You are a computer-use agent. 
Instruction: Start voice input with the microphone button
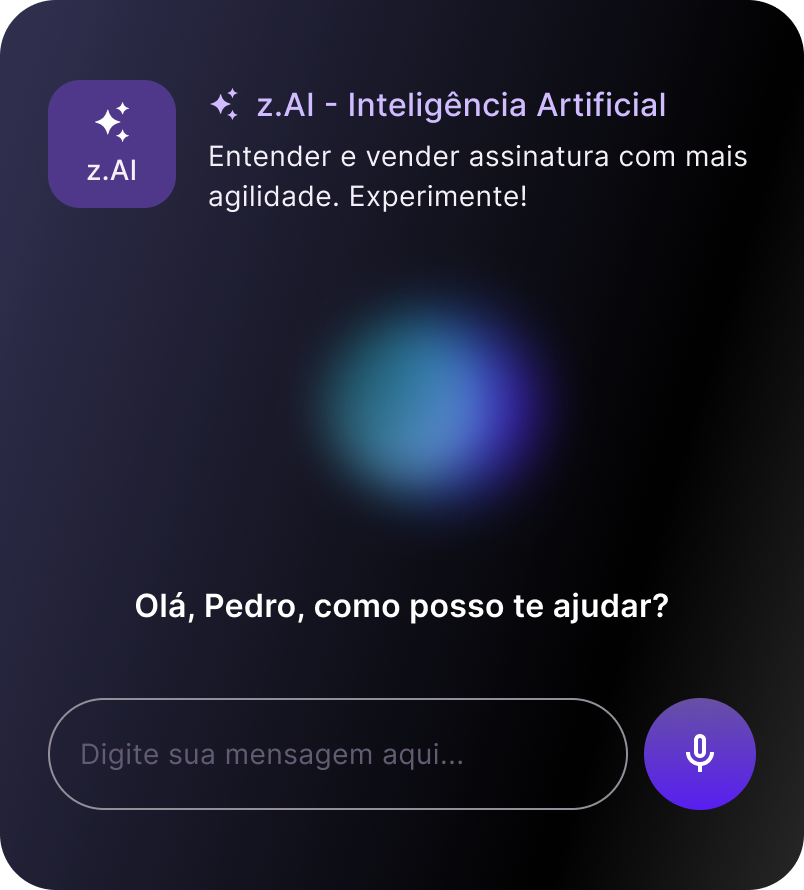[699, 754]
